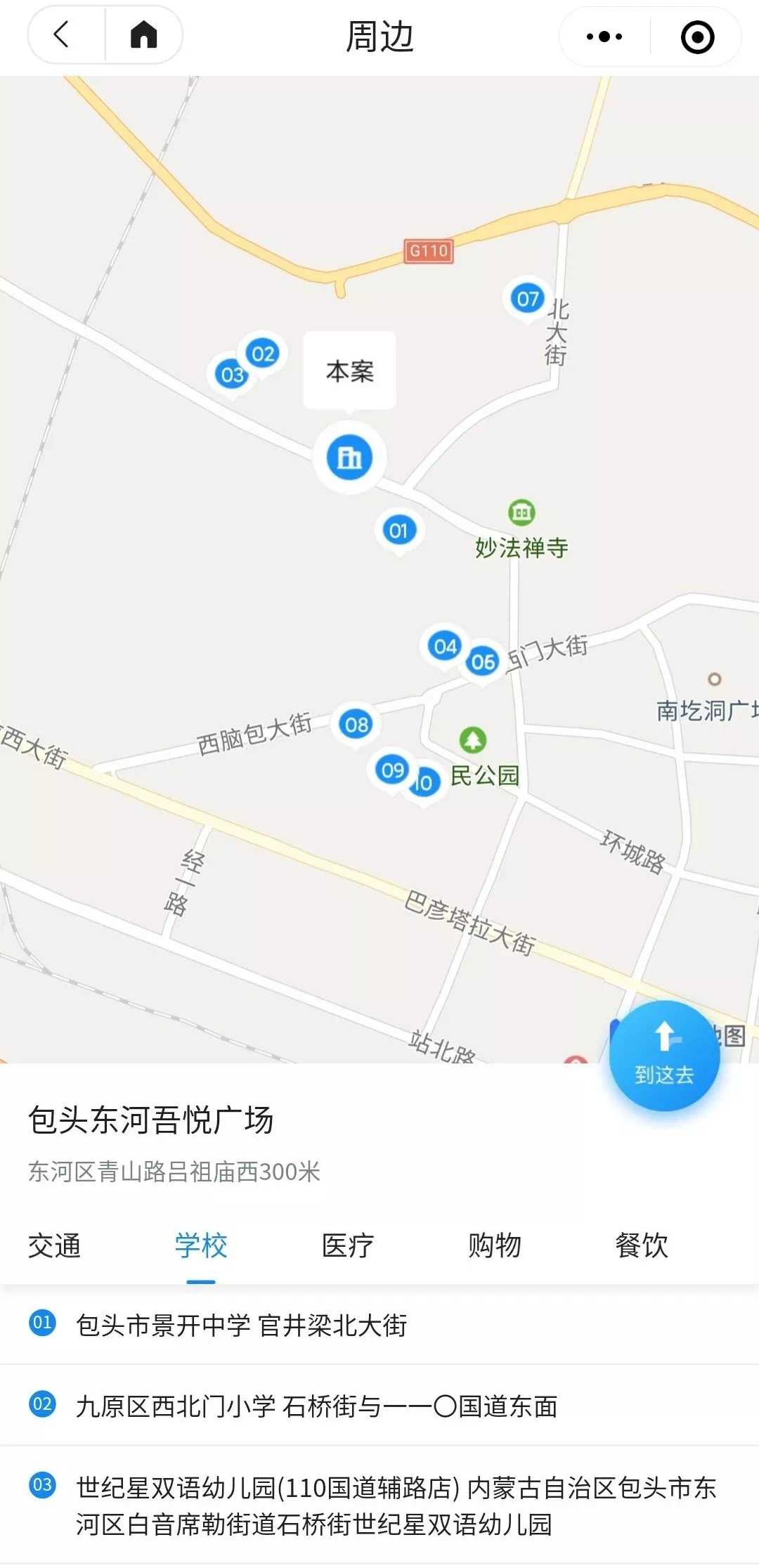This screenshot has width=759, height=1568.
Task: Select map marker 04
Action: [x=445, y=647]
